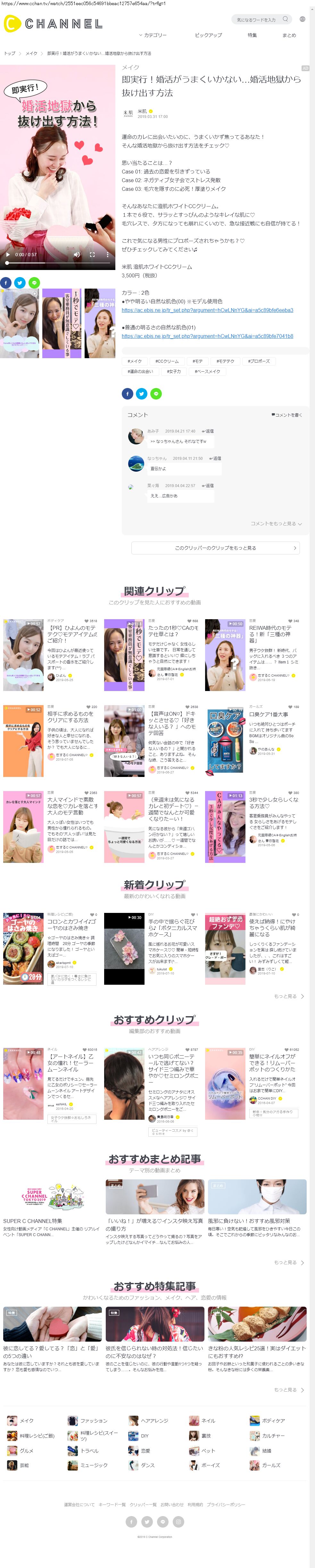Play the video in the player
Image resolution: width=315 pixels, height=1568 pixels.
pyautogui.click(x=8, y=254)
